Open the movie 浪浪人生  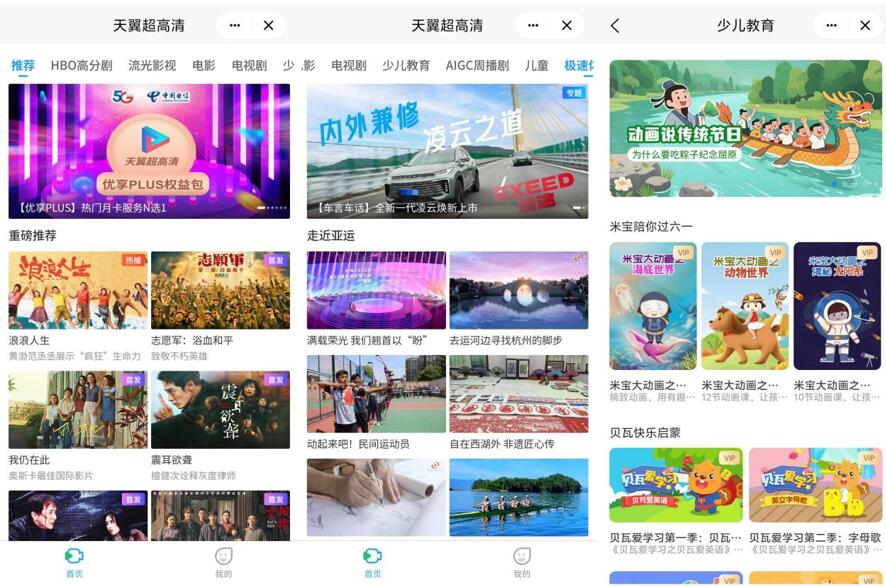[x=78, y=290]
